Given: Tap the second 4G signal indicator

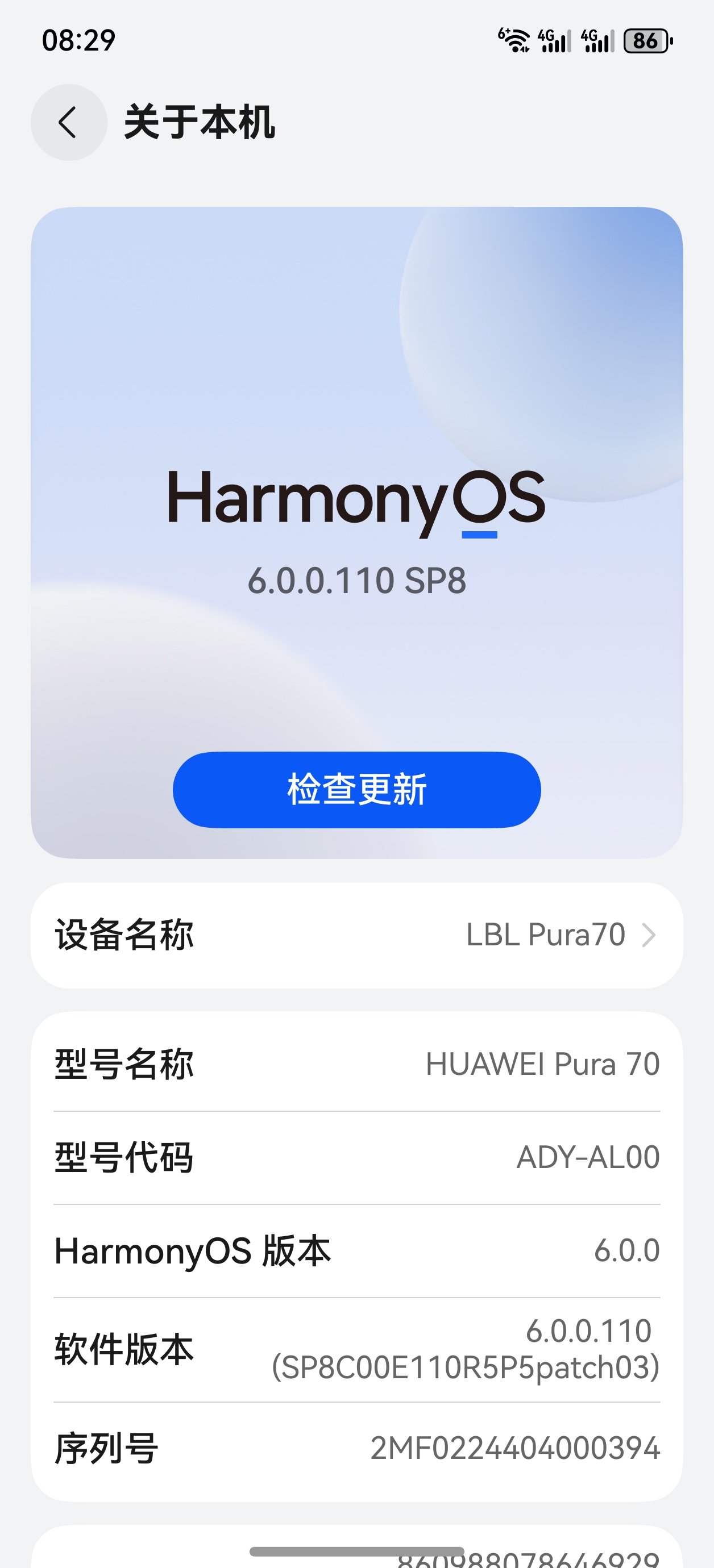Looking at the screenshot, I should (x=597, y=40).
